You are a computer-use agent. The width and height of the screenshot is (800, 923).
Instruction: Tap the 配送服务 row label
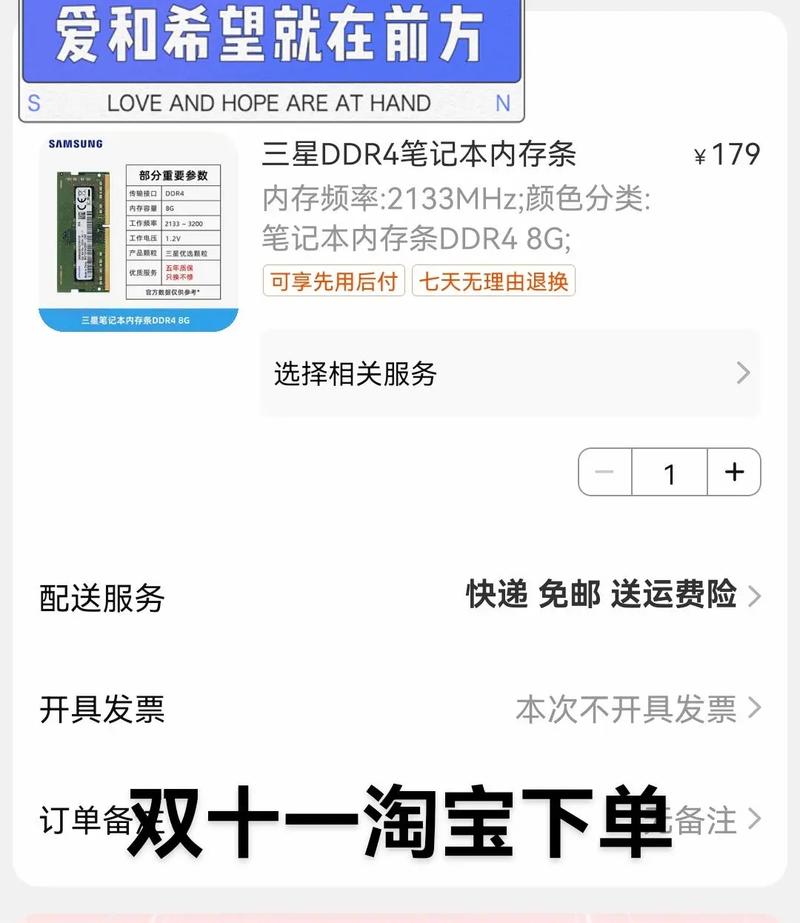click(105, 597)
